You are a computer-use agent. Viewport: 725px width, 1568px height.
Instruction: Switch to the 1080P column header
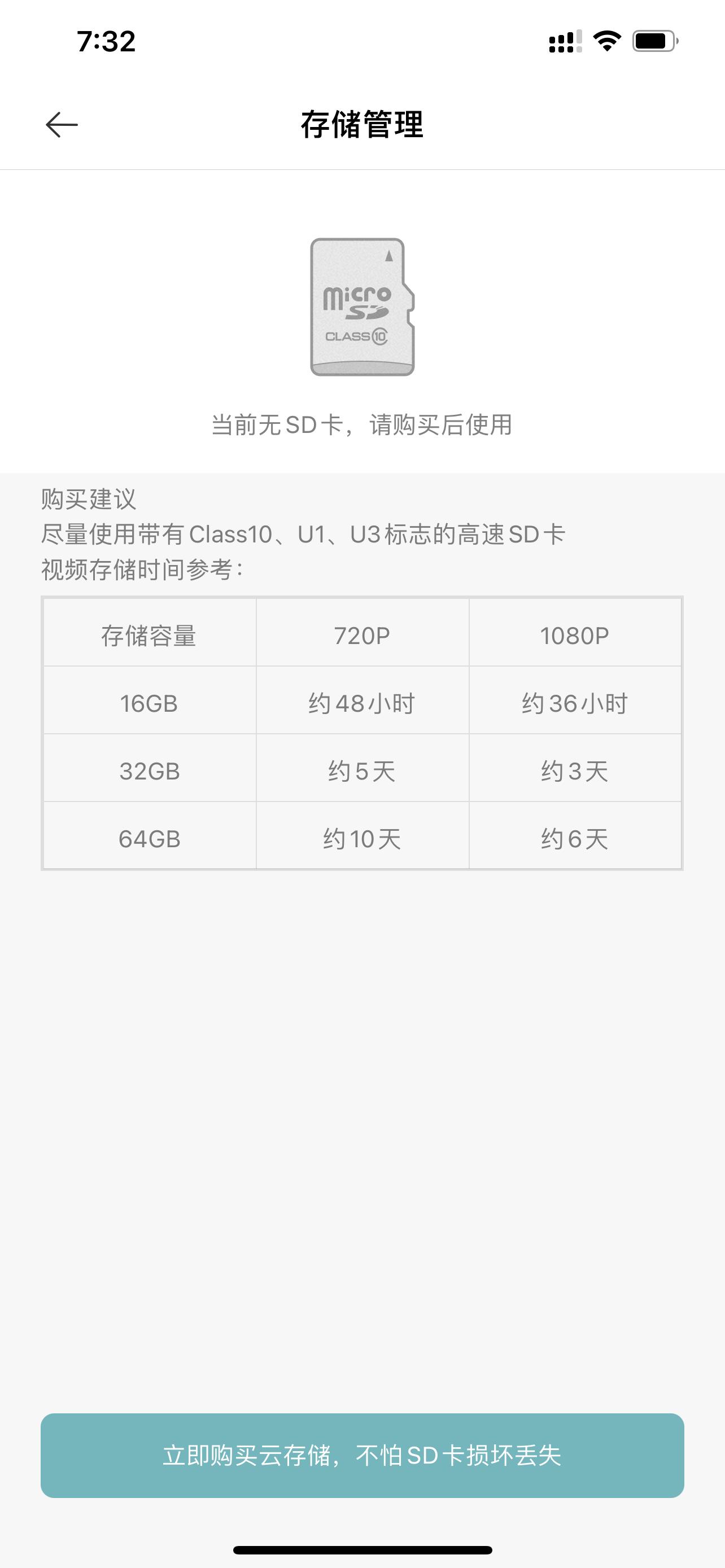click(575, 634)
